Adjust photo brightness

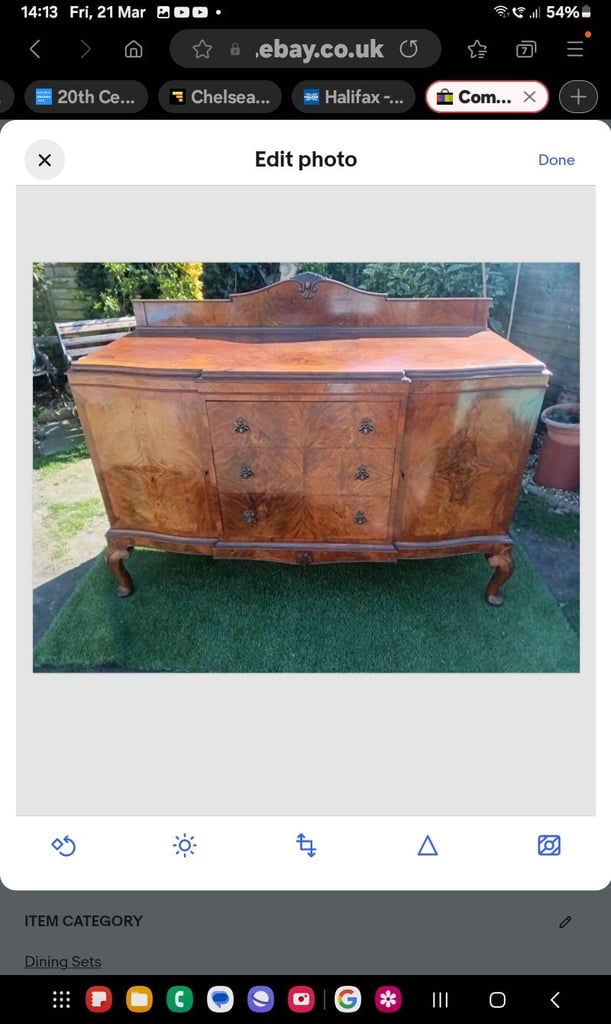185,846
